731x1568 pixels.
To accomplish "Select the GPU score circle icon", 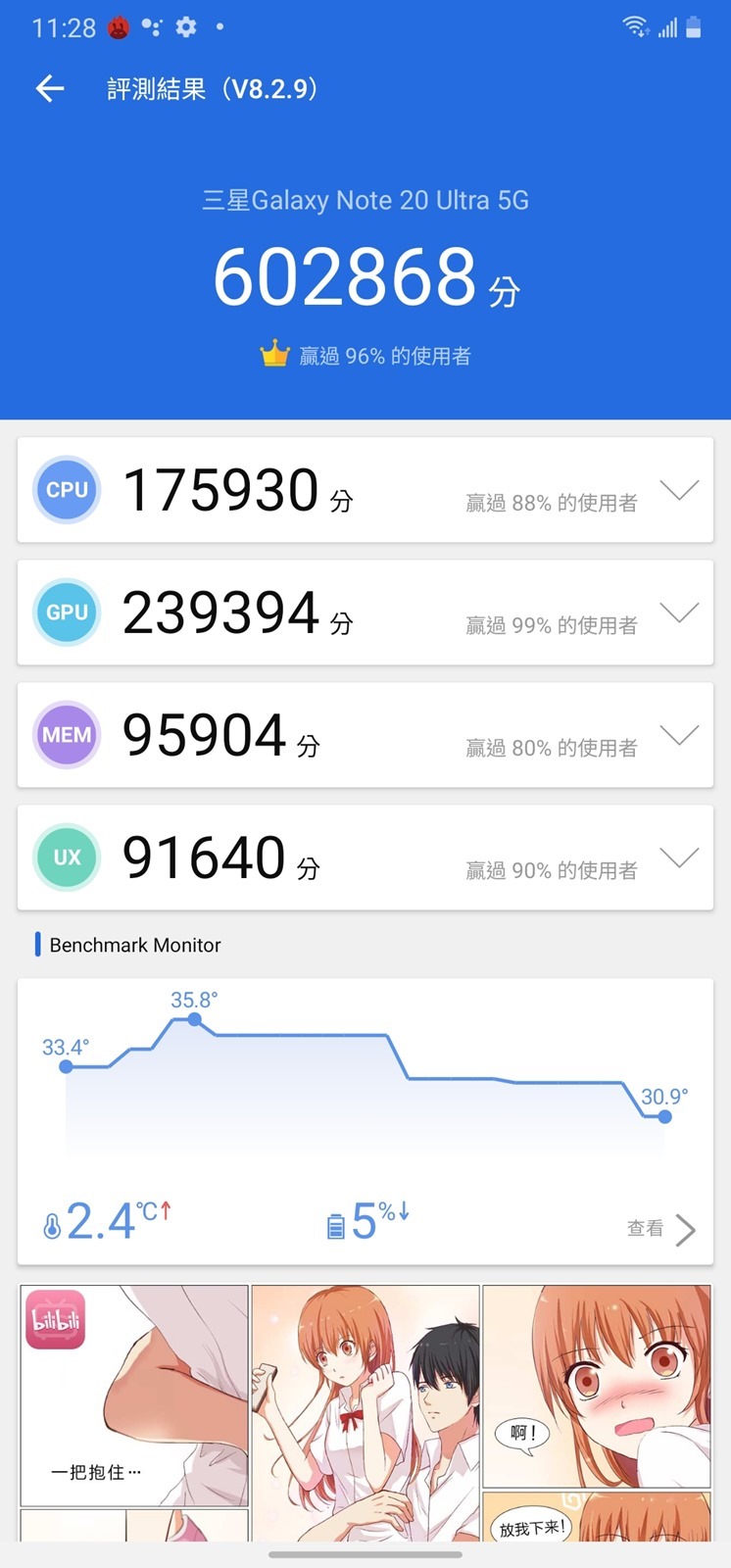I will [x=66, y=612].
